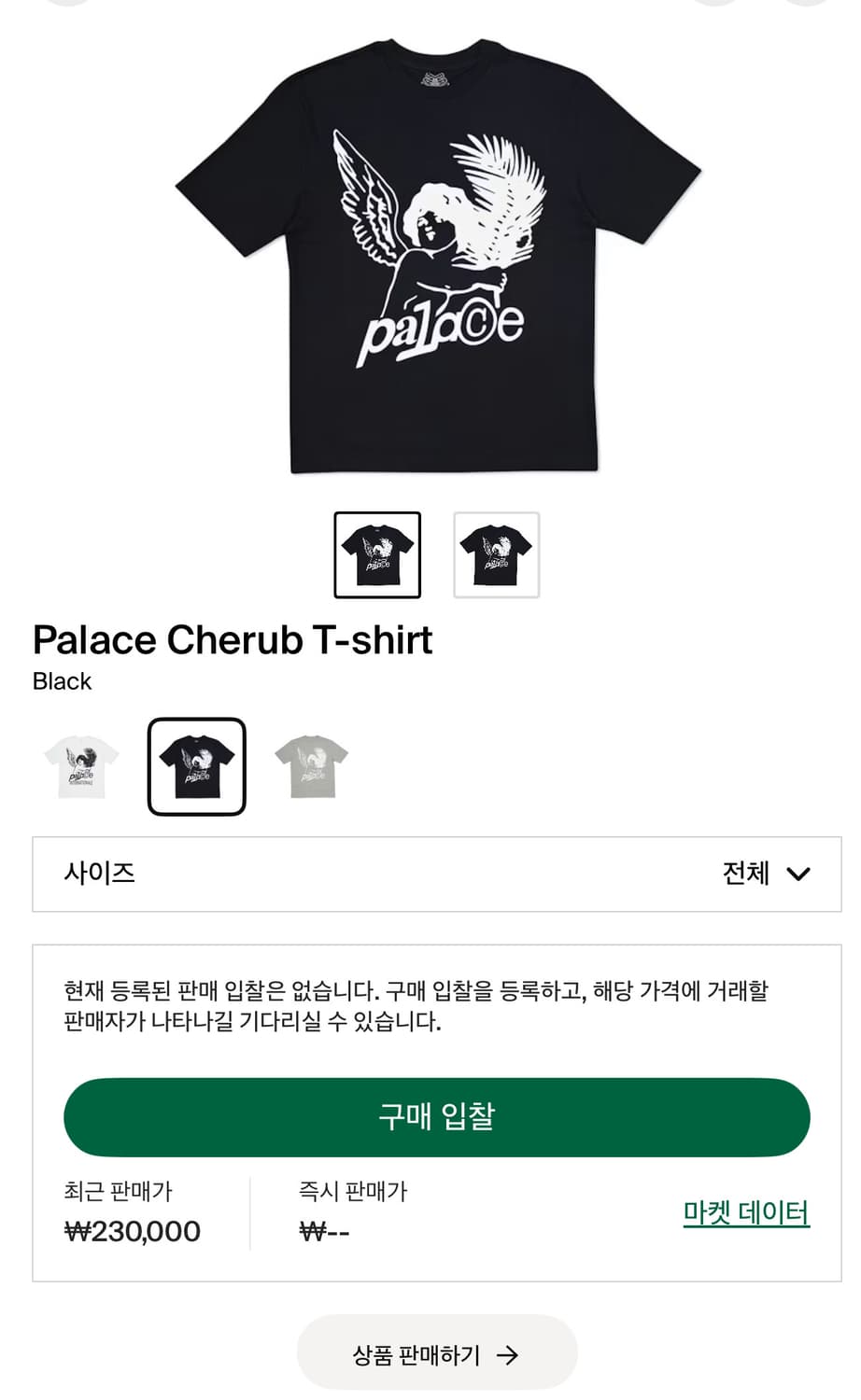Click the Palace Cherub T-shirt title
This screenshot has height=1400, width=861.
pyautogui.click(x=232, y=639)
